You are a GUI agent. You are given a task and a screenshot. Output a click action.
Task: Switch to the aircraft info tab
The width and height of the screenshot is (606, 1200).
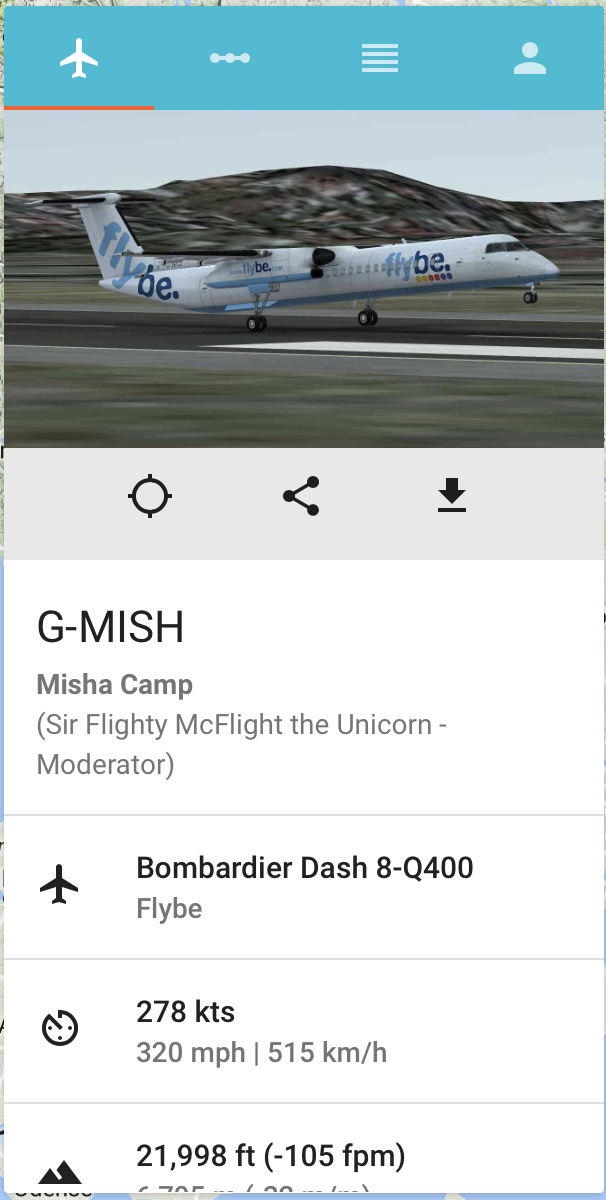click(x=79, y=58)
